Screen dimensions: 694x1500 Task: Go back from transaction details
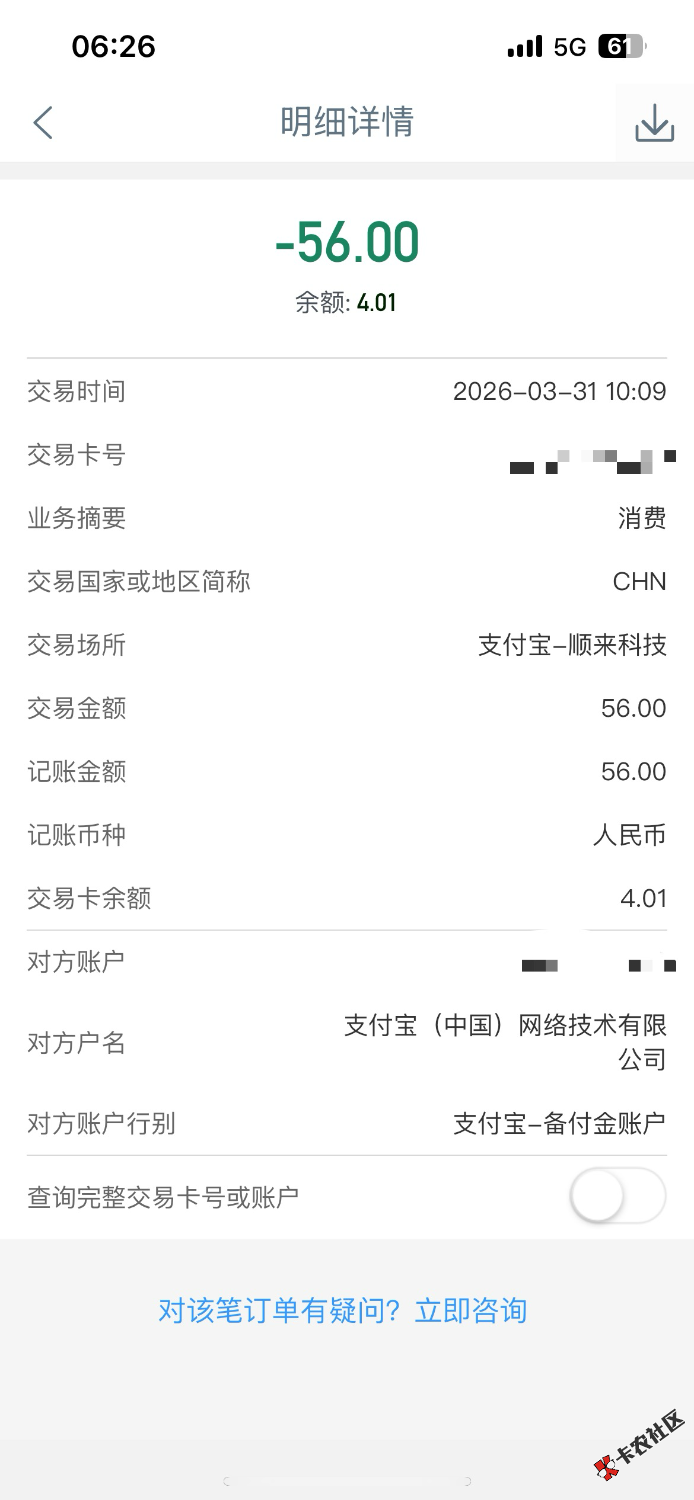tap(42, 123)
